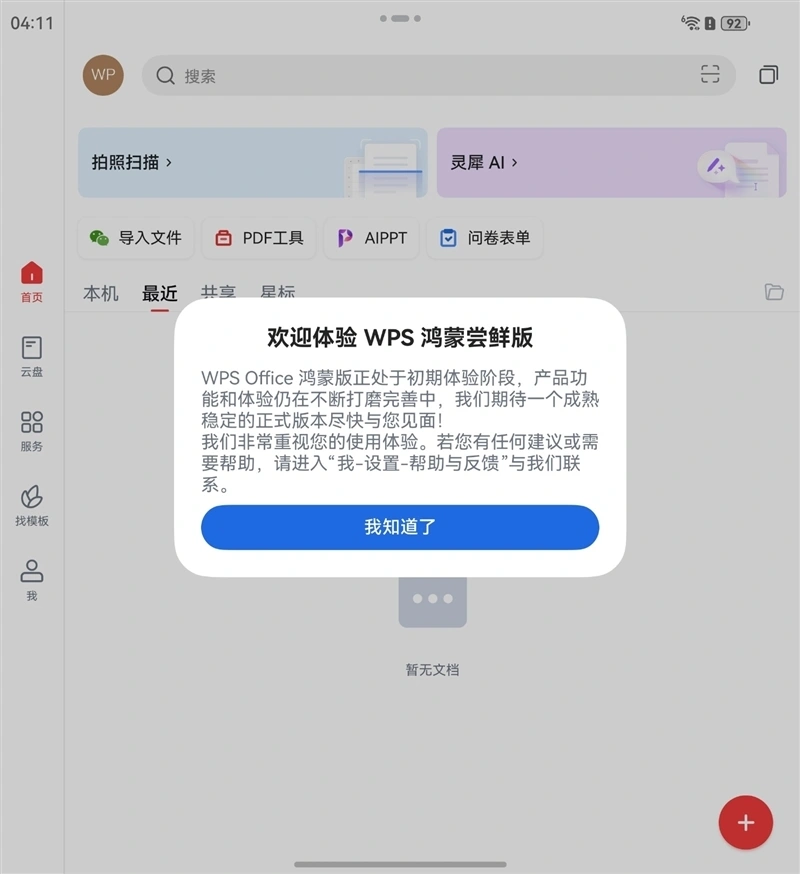This screenshot has width=800, height=874.
Task: Create a new document with the red plus button
Action: tap(745, 823)
